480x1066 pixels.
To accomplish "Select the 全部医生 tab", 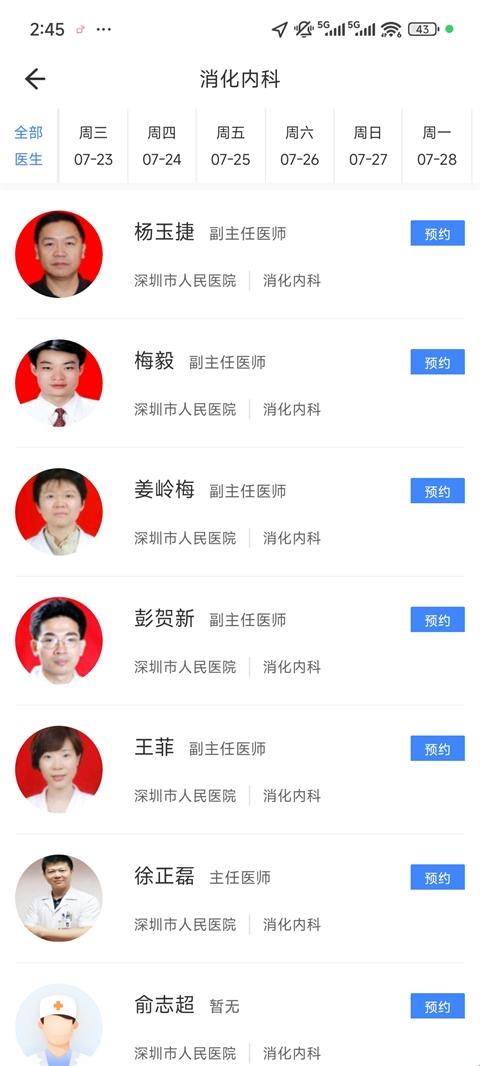I will pyautogui.click(x=29, y=145).
